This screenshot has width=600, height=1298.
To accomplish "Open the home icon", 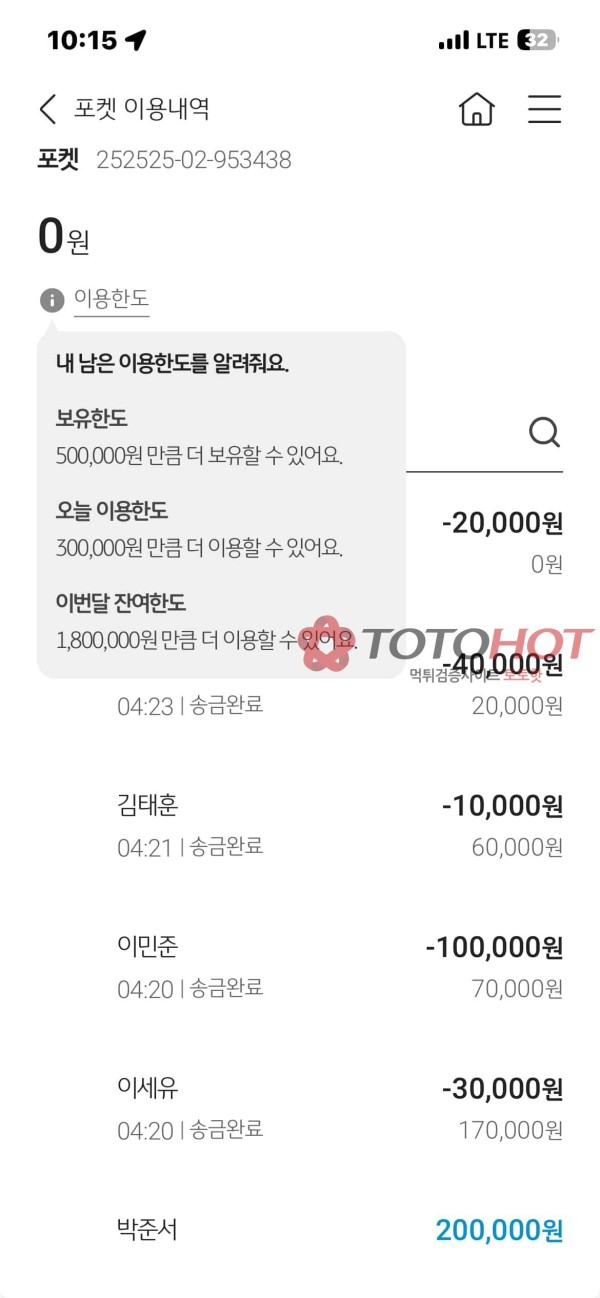I will tap(477, 109).
